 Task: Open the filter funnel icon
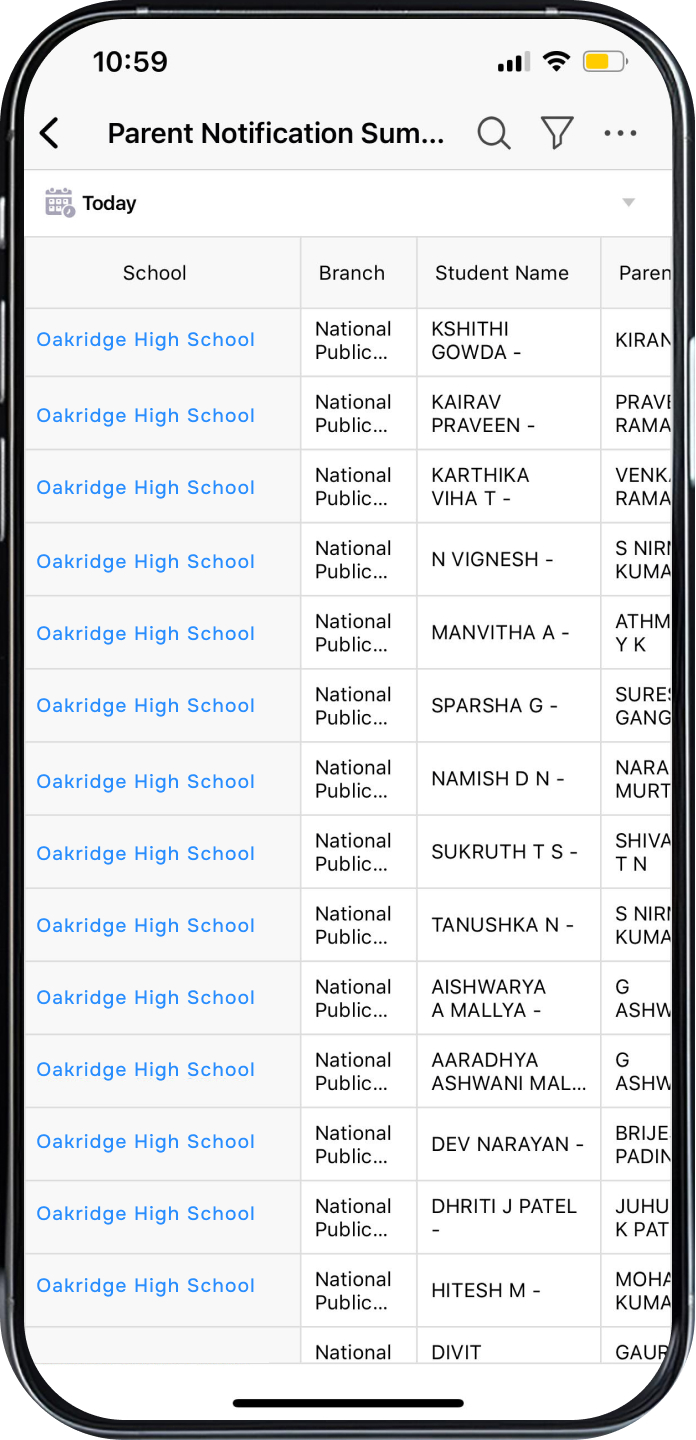557,133
